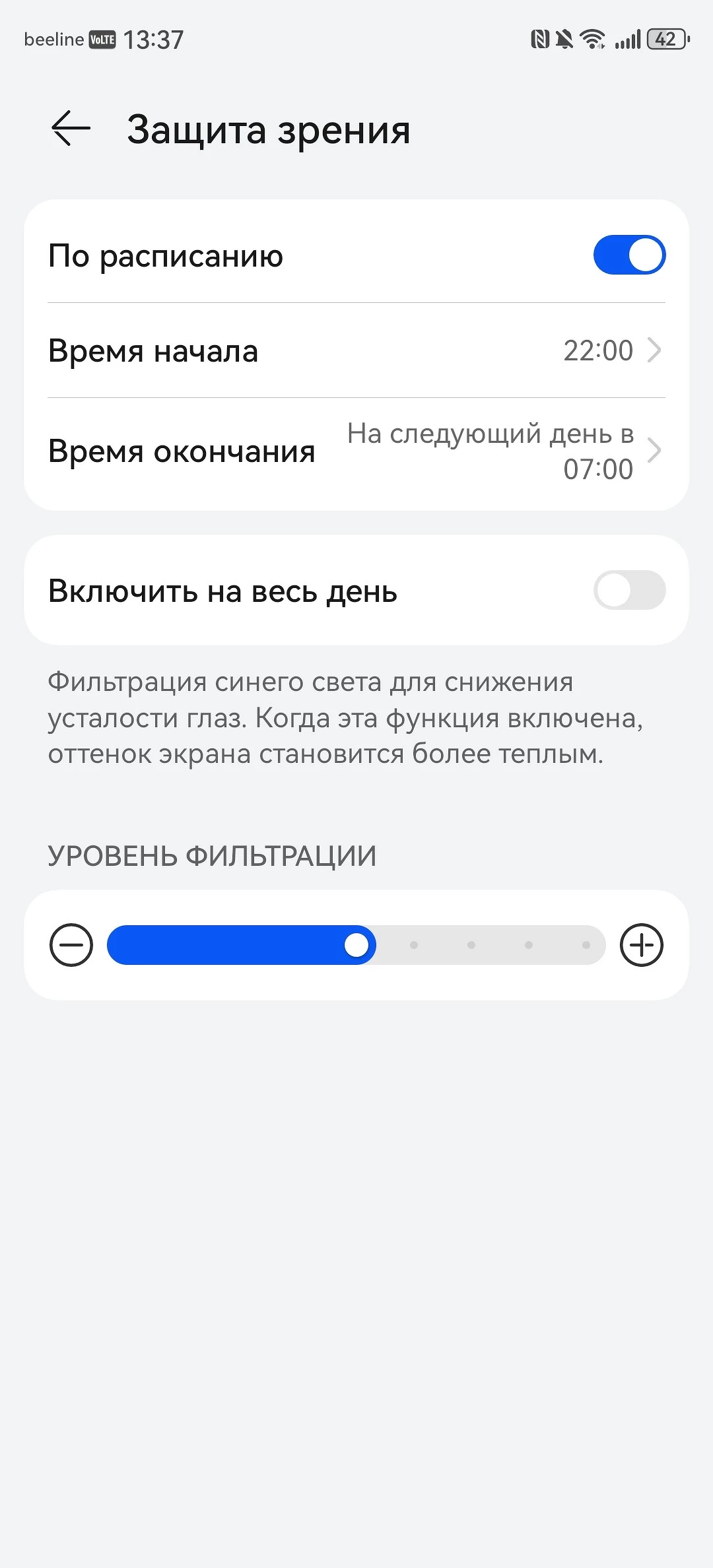
Task: Disable the По расписанию schedule toggle
Action: (x=628, y=255)
